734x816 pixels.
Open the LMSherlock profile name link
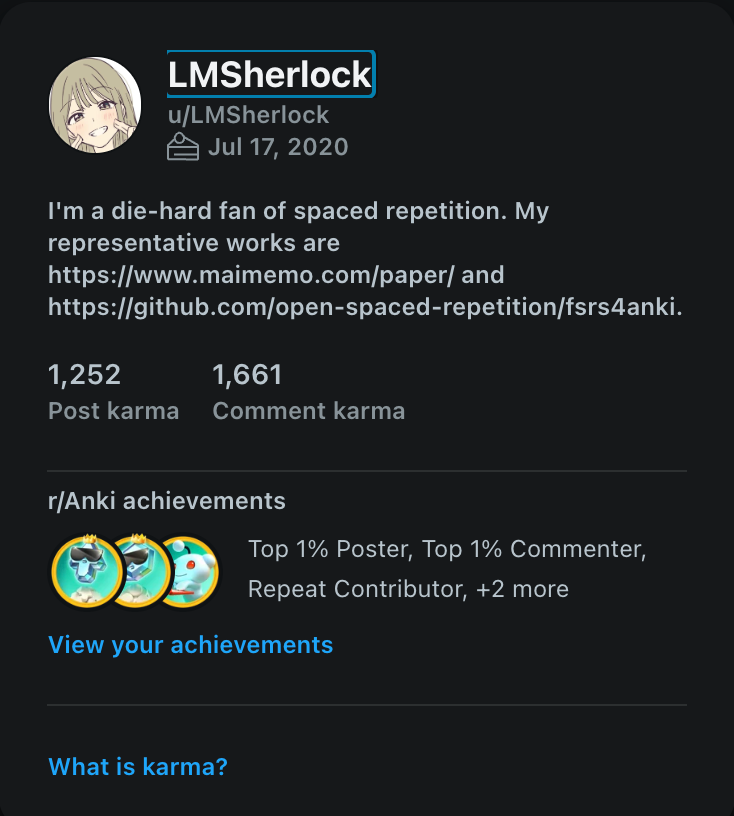[270, 74]
